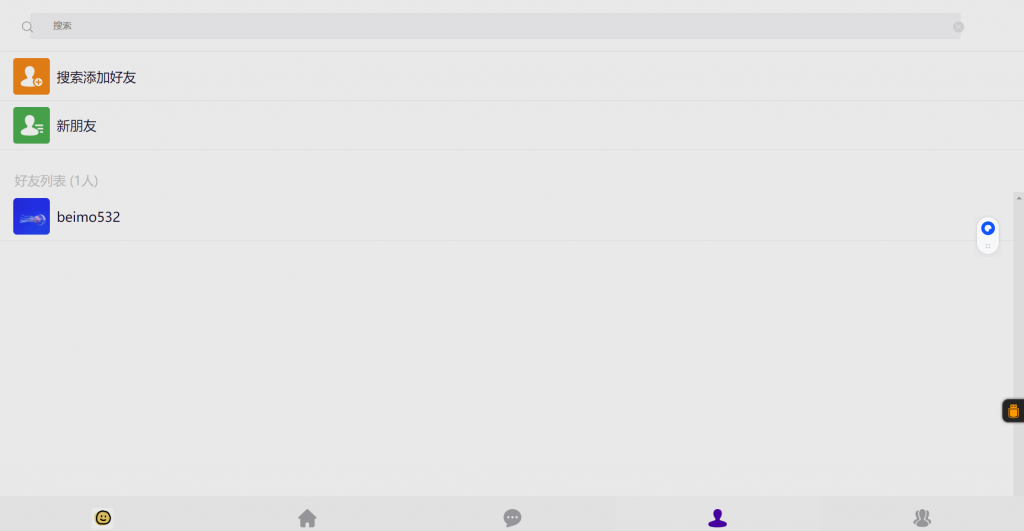Open 搜索添加好友 to add a friend
The height and width of the screenshot is (531, 1024).
96,77
